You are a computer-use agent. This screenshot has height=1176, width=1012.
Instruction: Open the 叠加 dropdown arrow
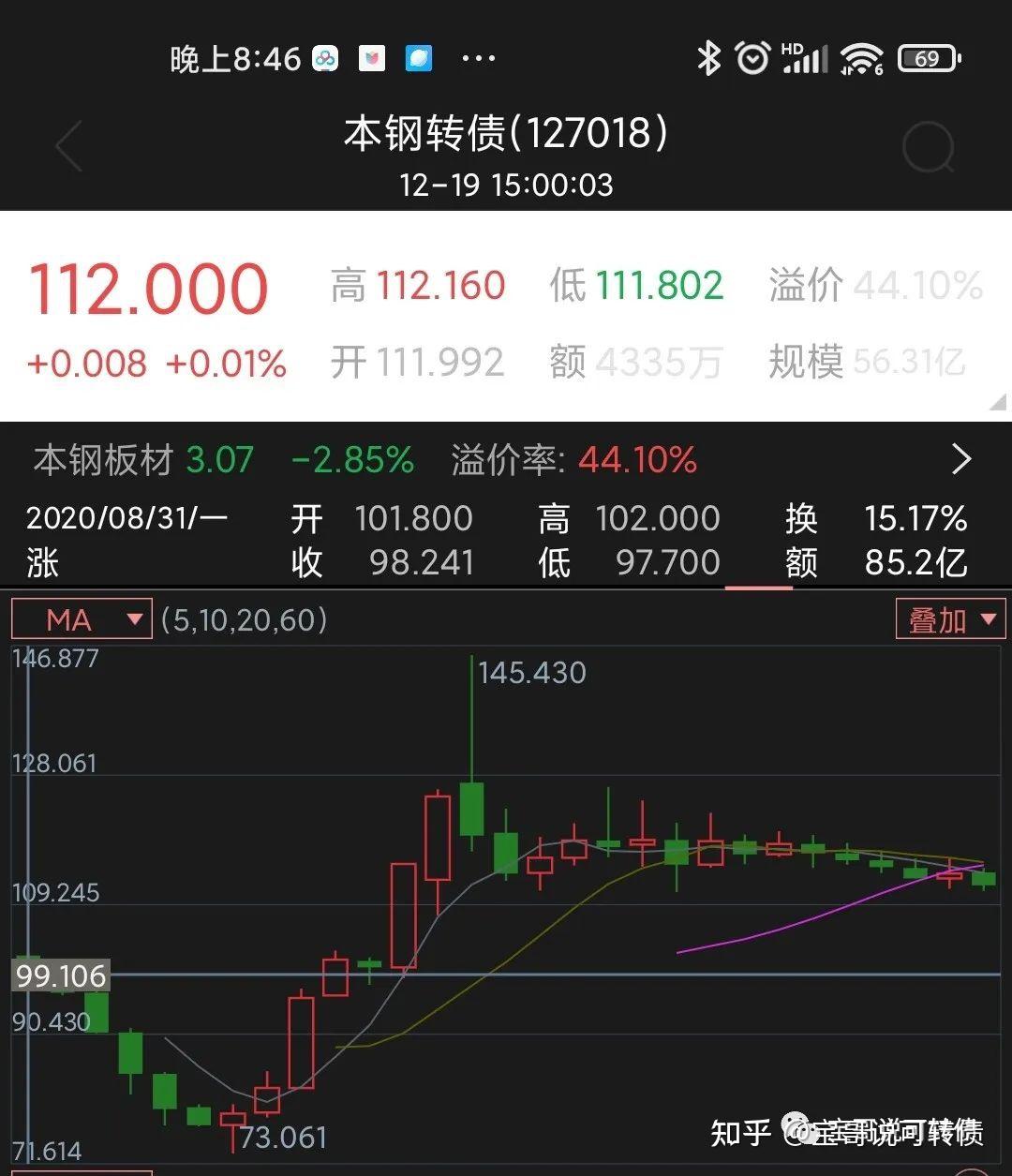(x=989, y=618)
